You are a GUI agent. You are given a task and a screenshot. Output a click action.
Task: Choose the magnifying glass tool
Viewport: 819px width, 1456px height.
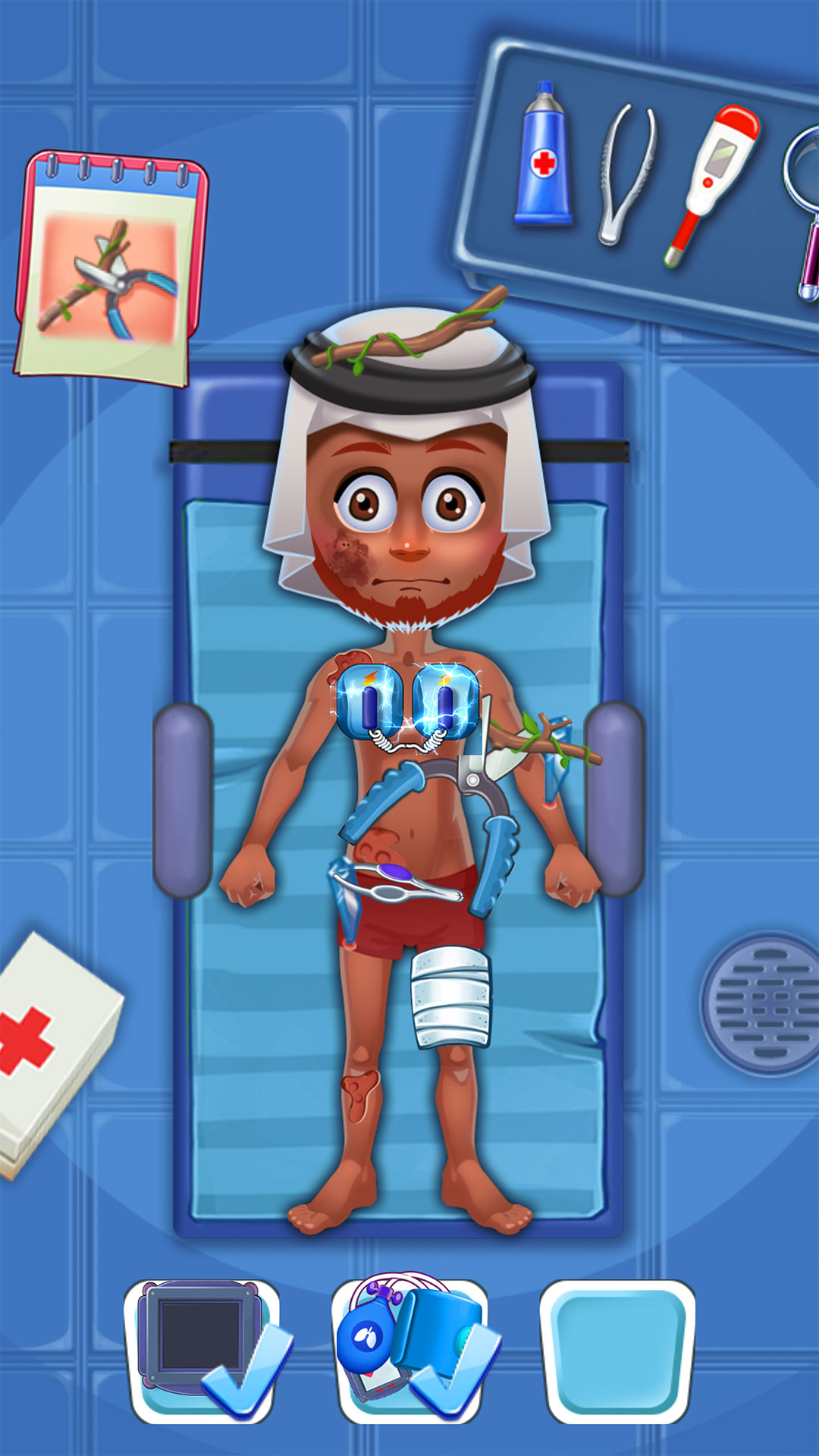[x=804, y=197]
